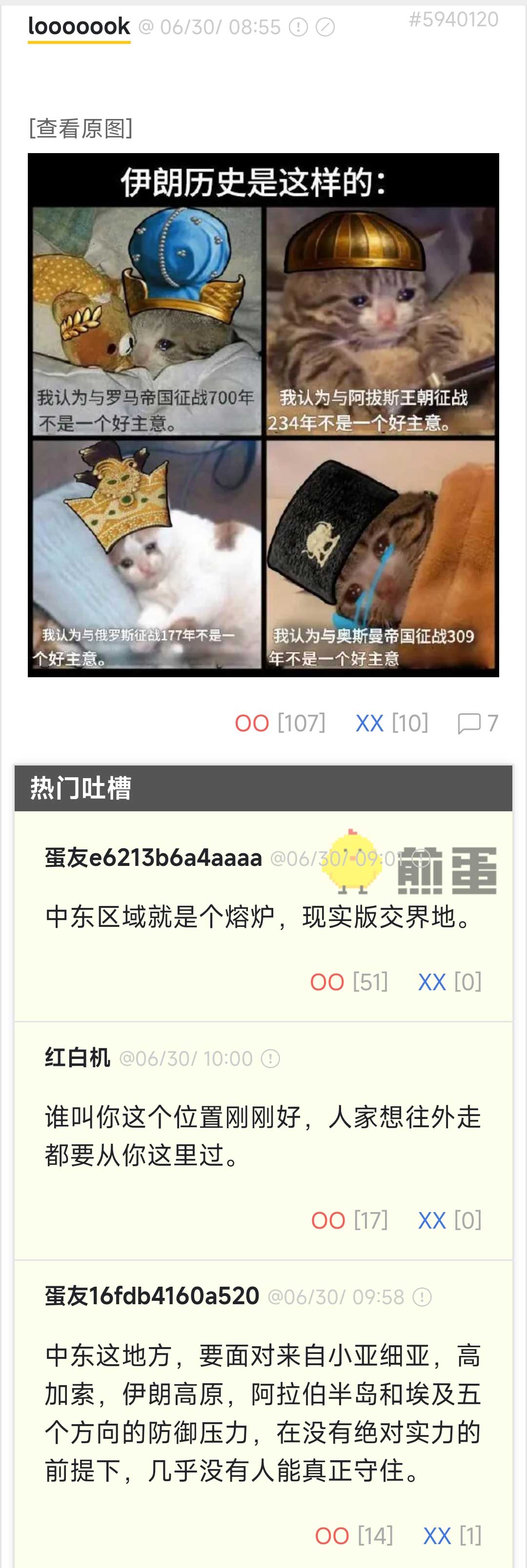This screenshot has width=527, height=1568.
Task: Downvote 蛋友e6213b6a4aaaa's comment XX [0]
Action: 432,982
